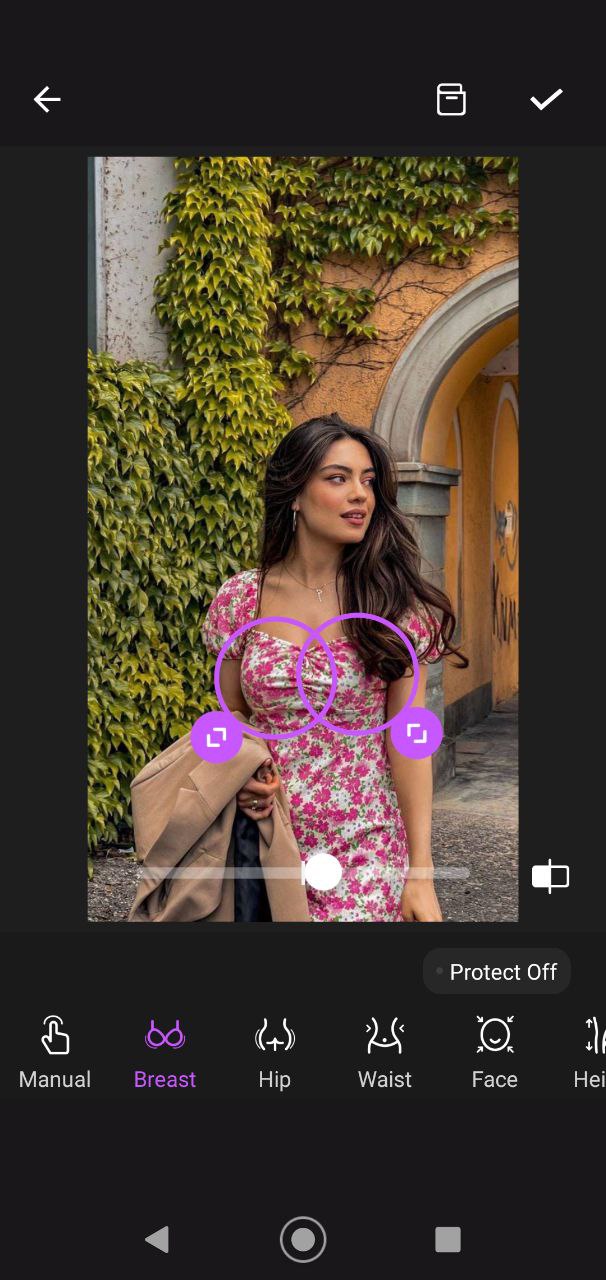Select the Manual tool

point(55,1052)
